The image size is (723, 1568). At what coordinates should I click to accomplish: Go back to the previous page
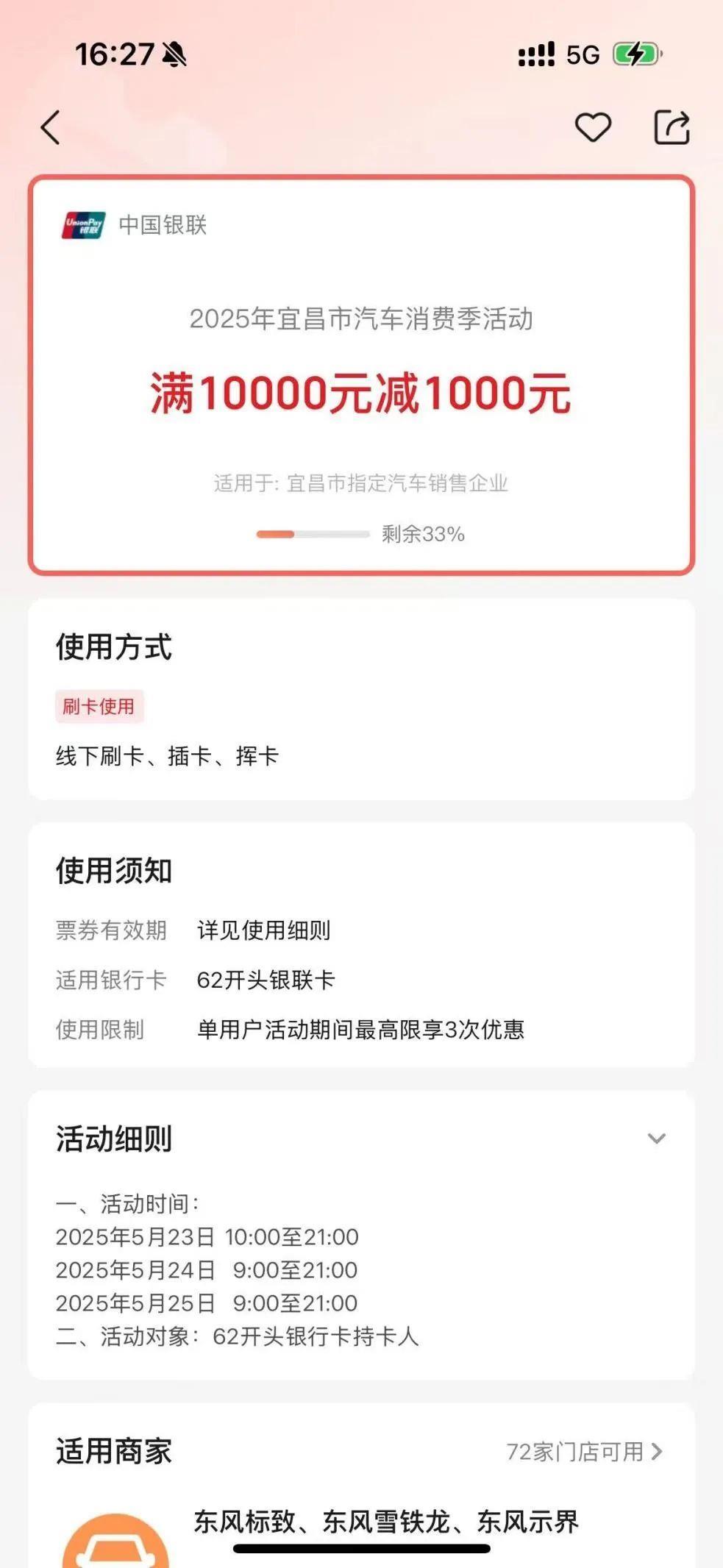[x=50, y=128]
